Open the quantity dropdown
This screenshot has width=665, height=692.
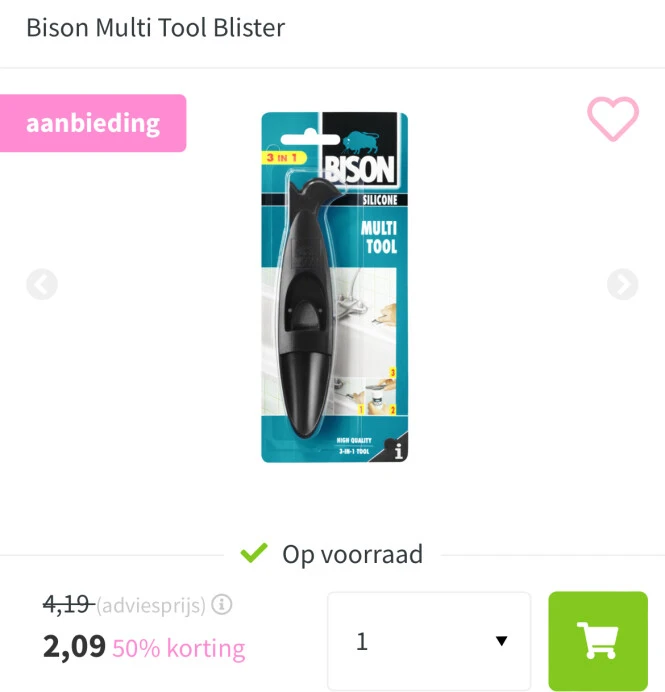click(429, 641)
